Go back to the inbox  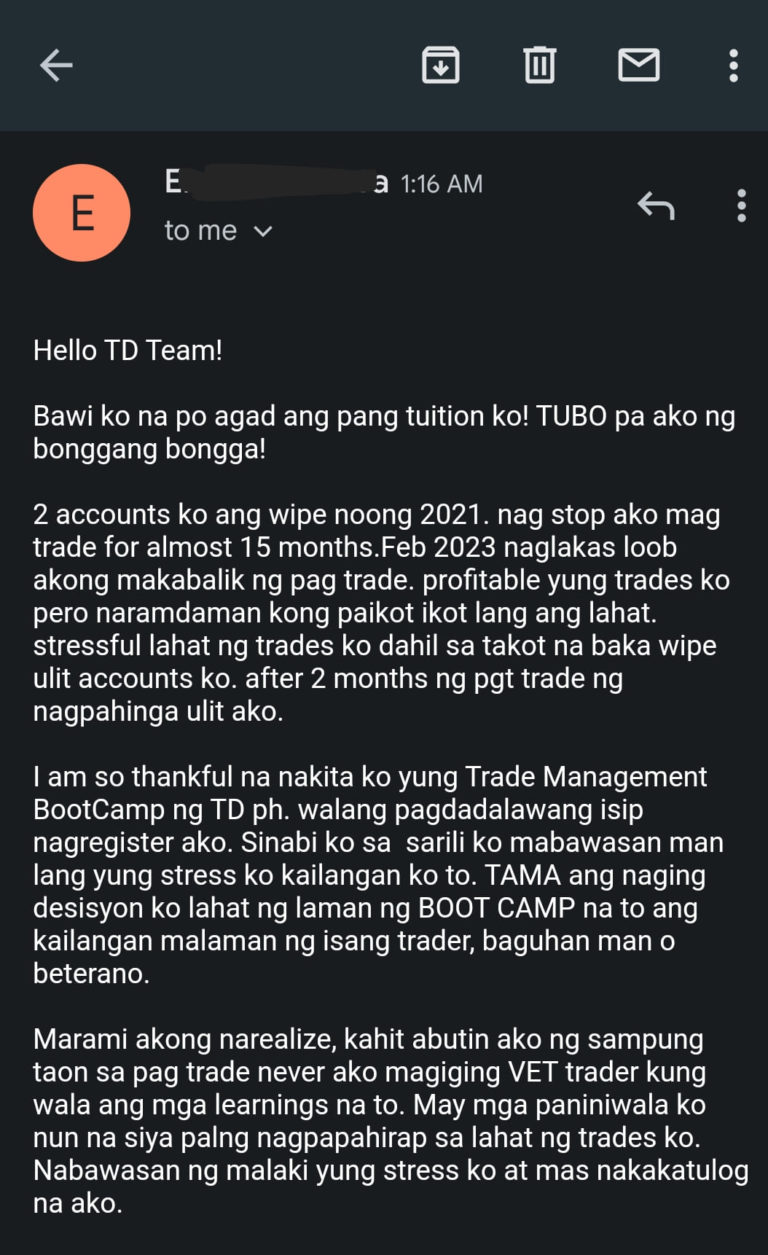coord(56,66)
